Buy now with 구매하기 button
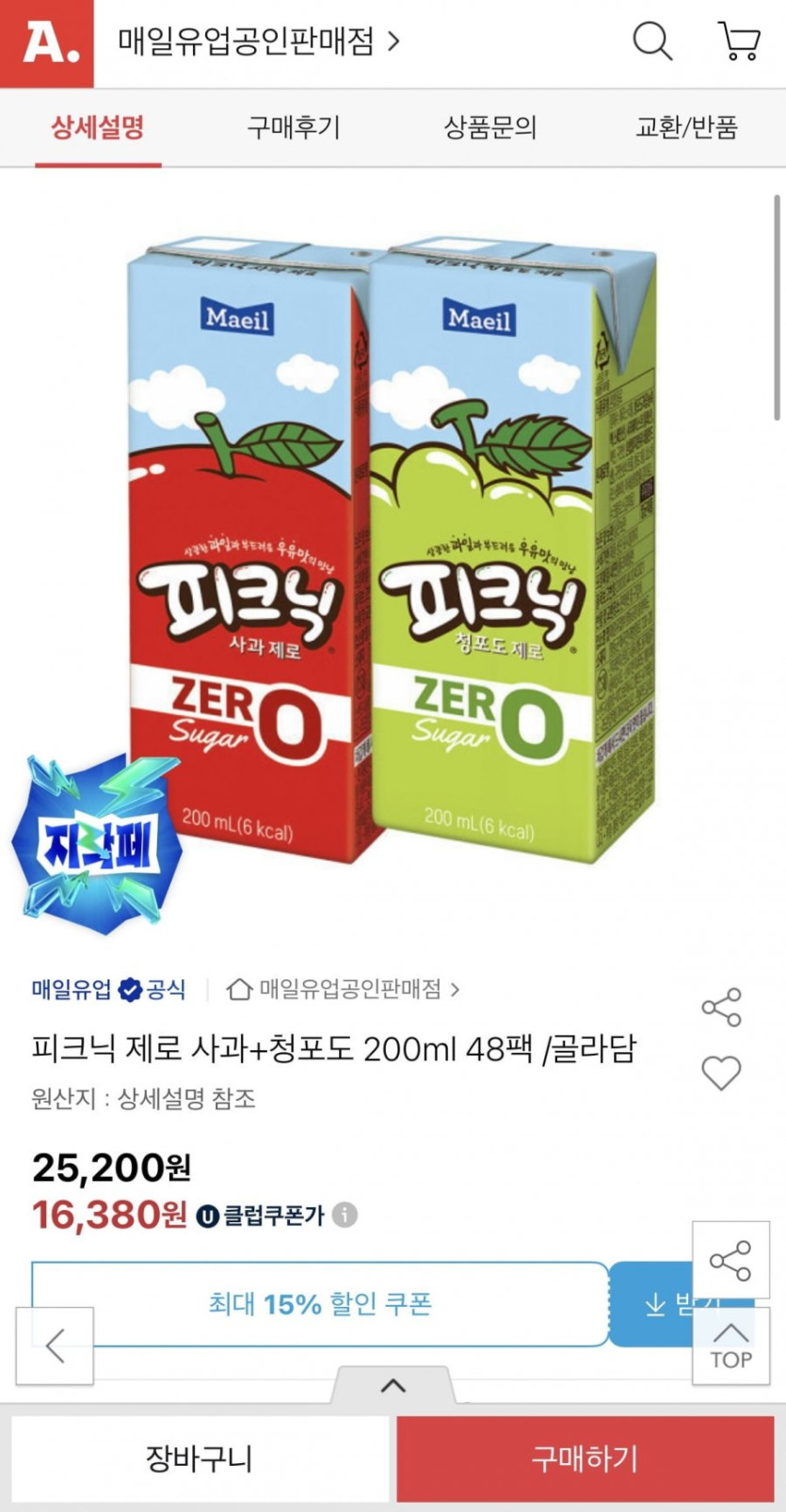 [585, 1458]
